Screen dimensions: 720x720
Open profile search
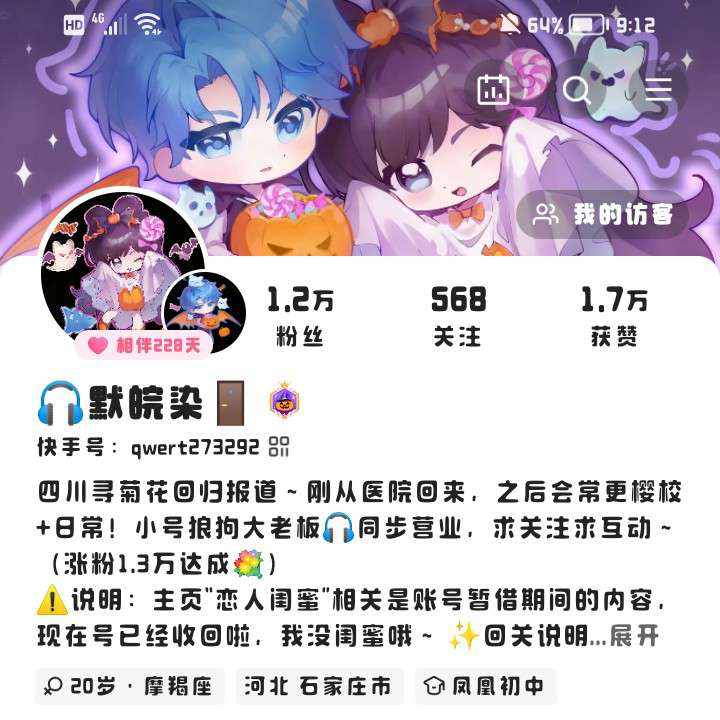tap(577, 90)
